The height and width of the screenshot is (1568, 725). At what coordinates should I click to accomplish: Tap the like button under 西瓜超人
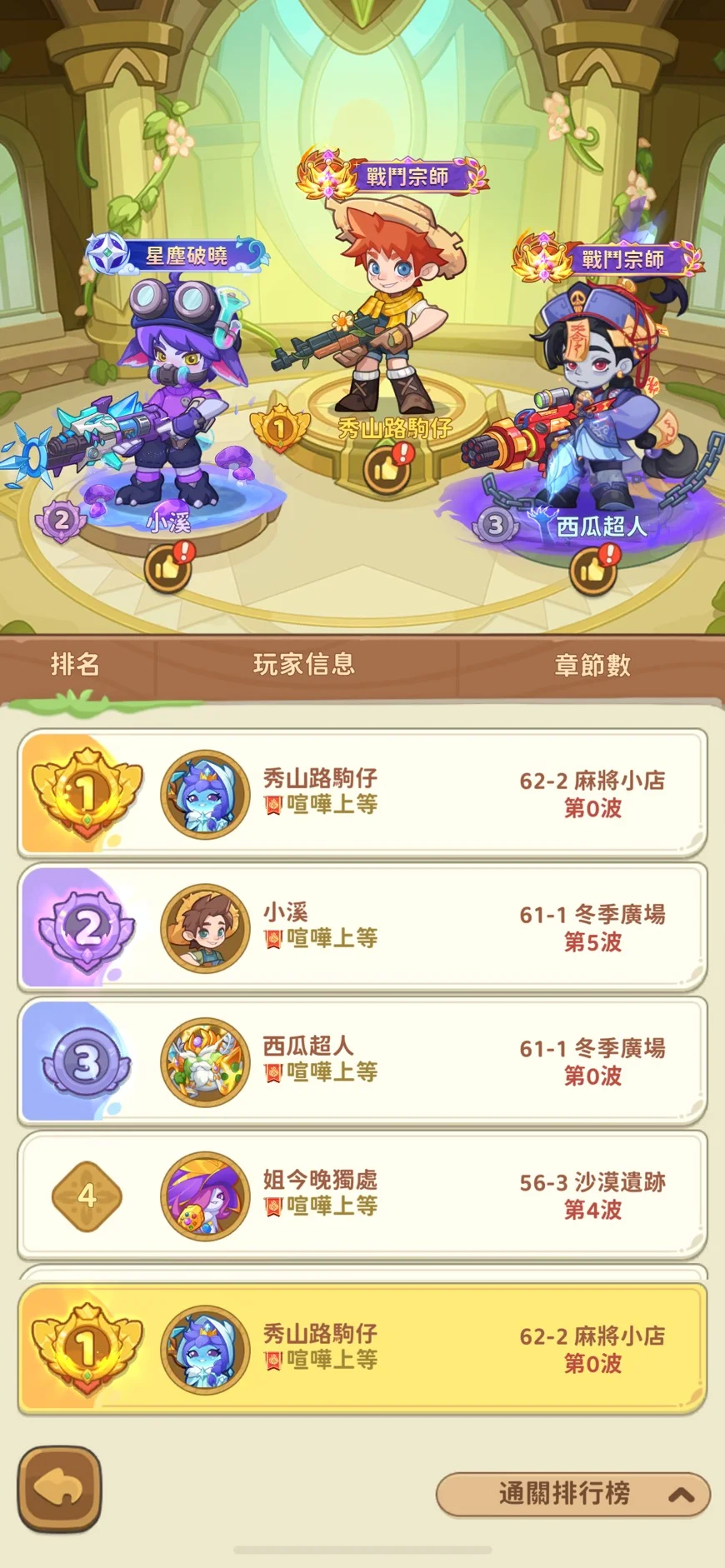[594, 570]
